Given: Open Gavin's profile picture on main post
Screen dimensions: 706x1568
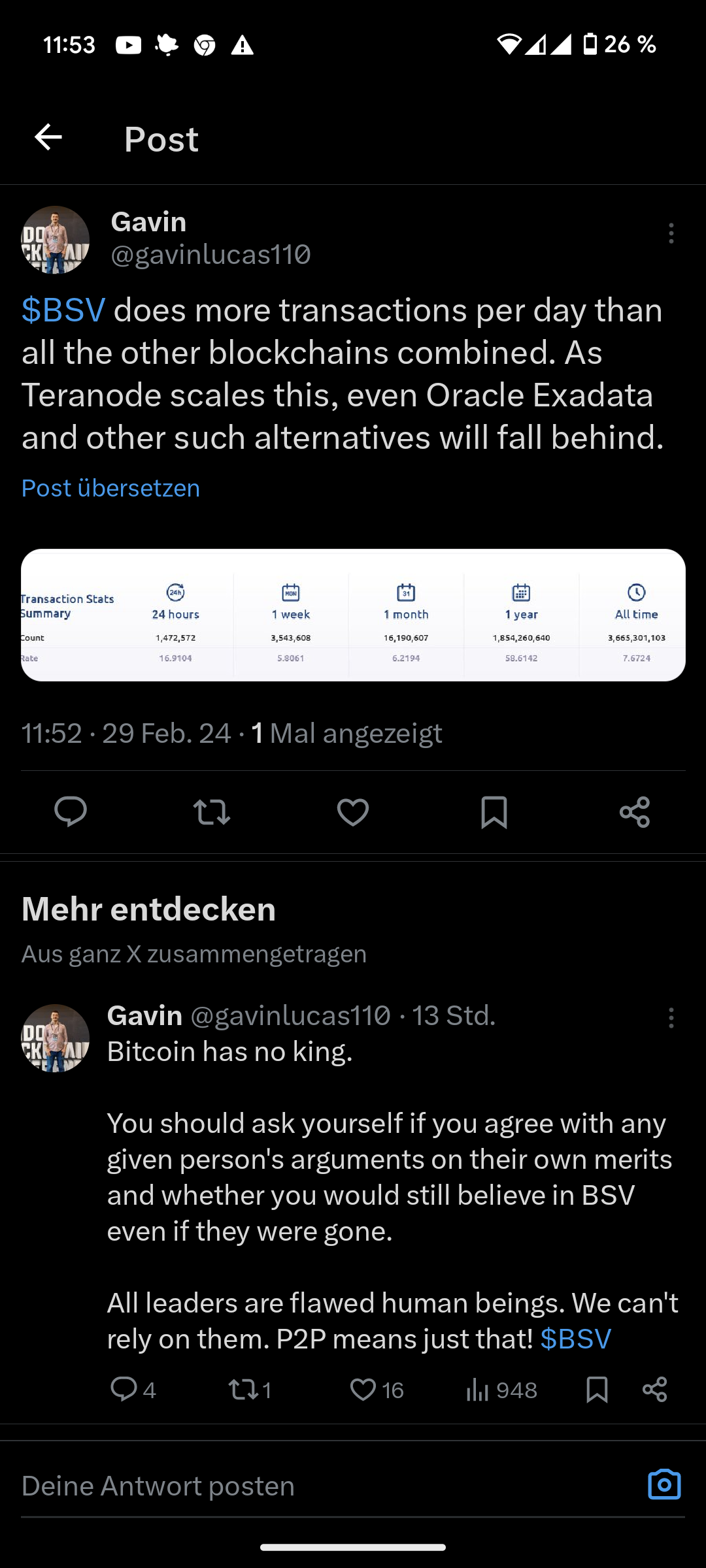Looking at the screenshot, I should click(56, 240).
